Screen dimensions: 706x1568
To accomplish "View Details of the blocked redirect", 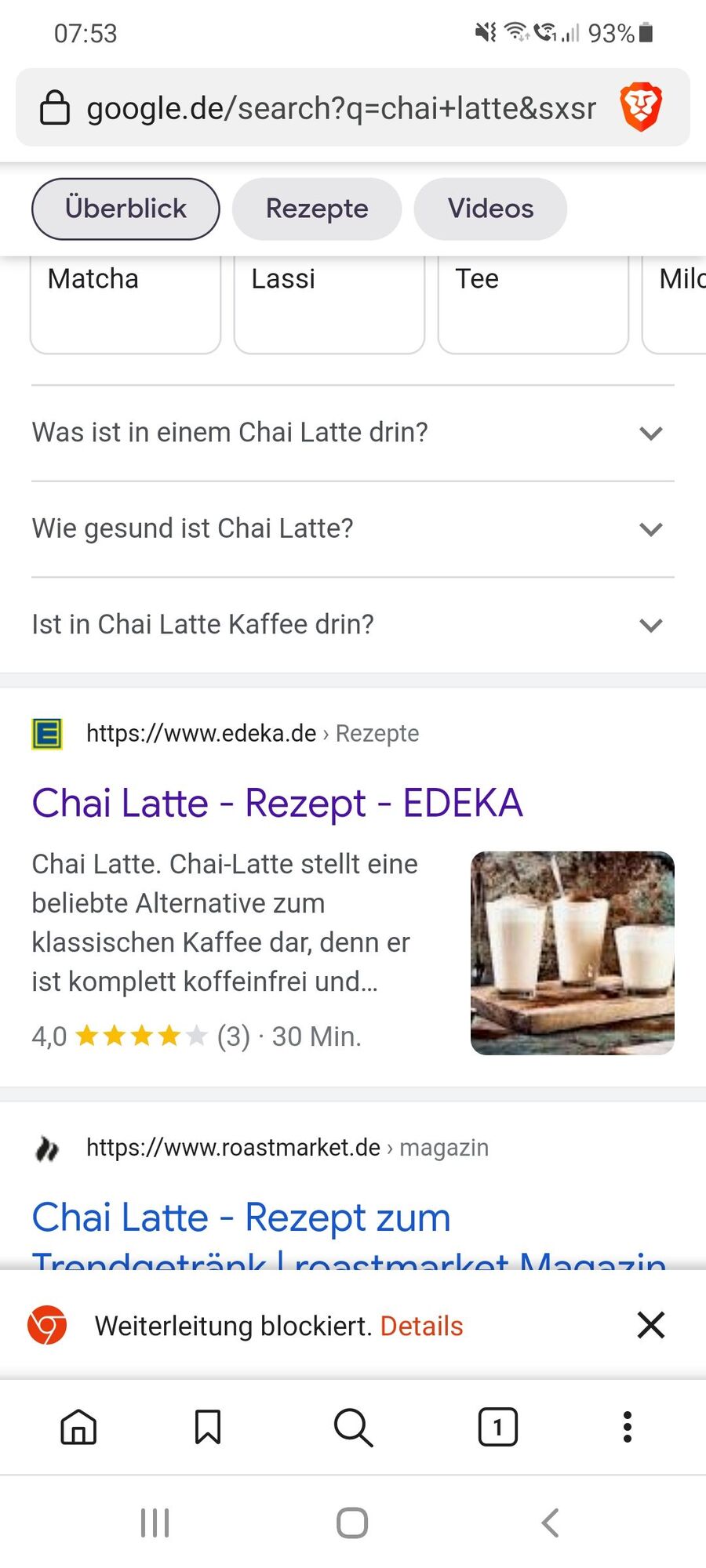I will click(x=421, y=1326).
